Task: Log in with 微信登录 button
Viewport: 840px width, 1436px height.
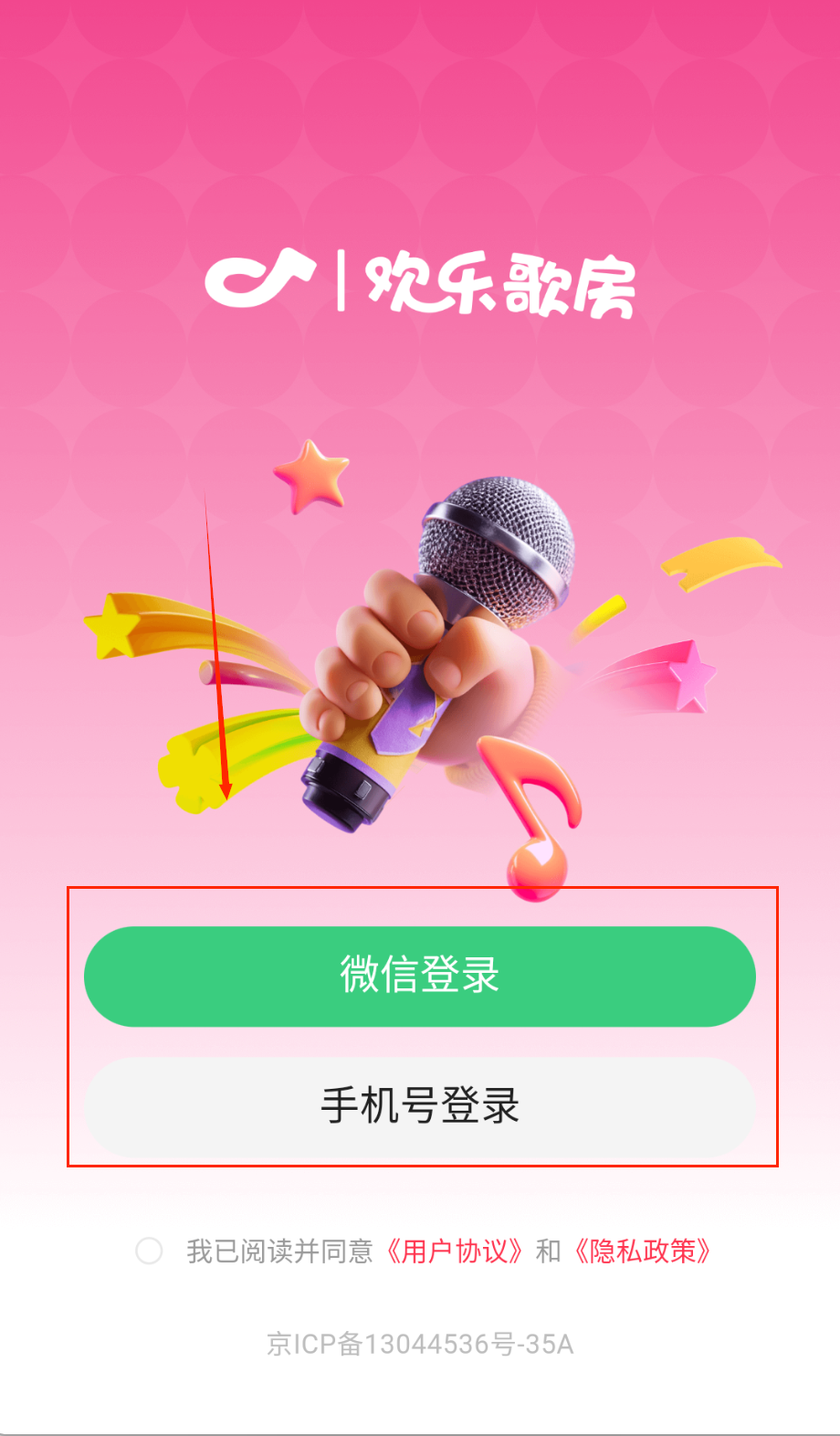Action: 420,976
